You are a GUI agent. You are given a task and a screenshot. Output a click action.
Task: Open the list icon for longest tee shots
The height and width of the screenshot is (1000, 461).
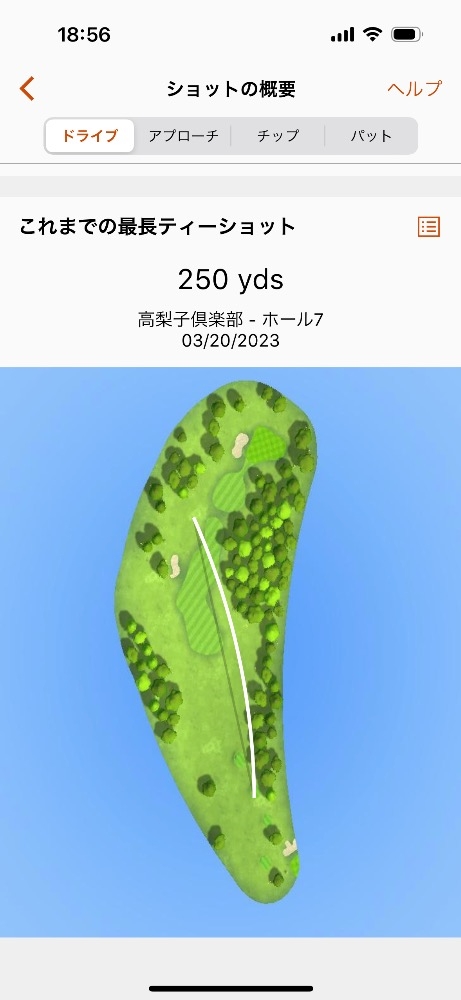coord(428,226)
